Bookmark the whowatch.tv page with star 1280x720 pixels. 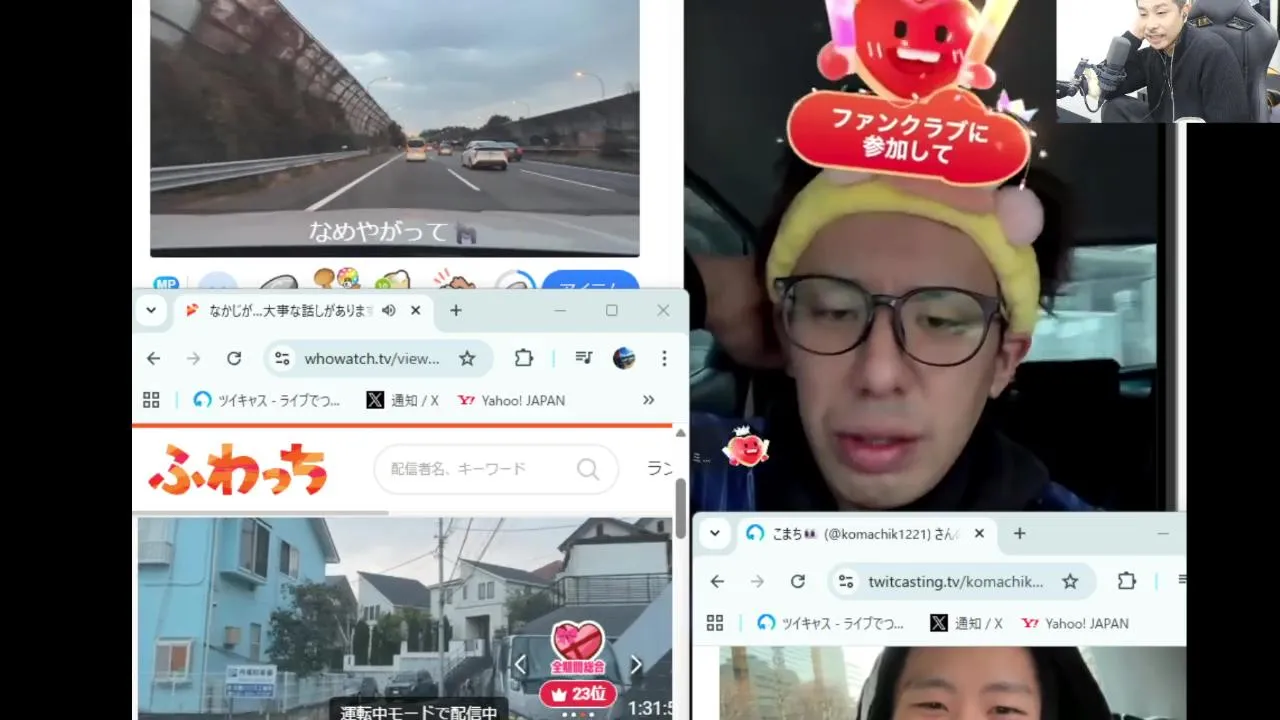click(467, 359)
